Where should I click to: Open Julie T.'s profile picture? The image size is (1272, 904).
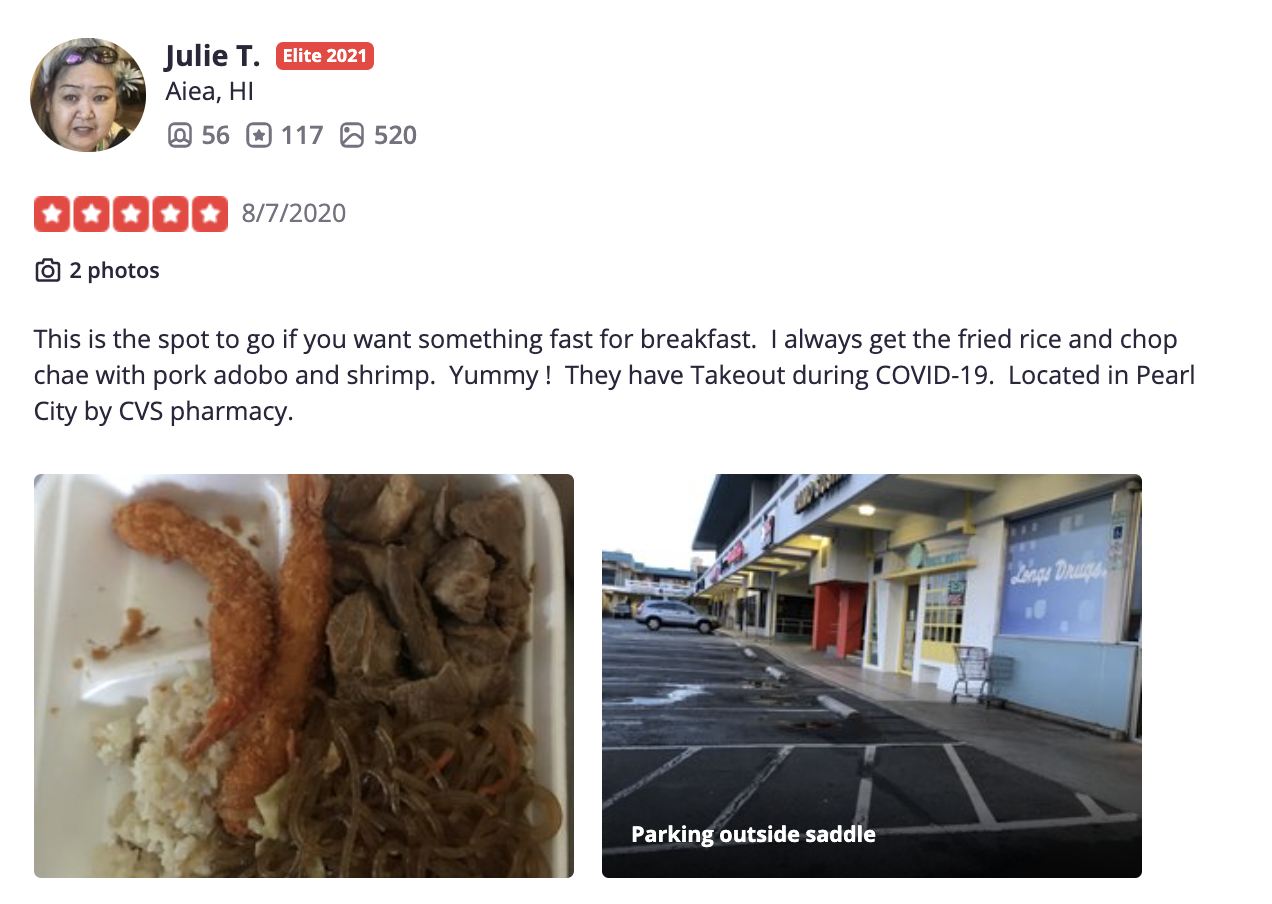point(88,95)
